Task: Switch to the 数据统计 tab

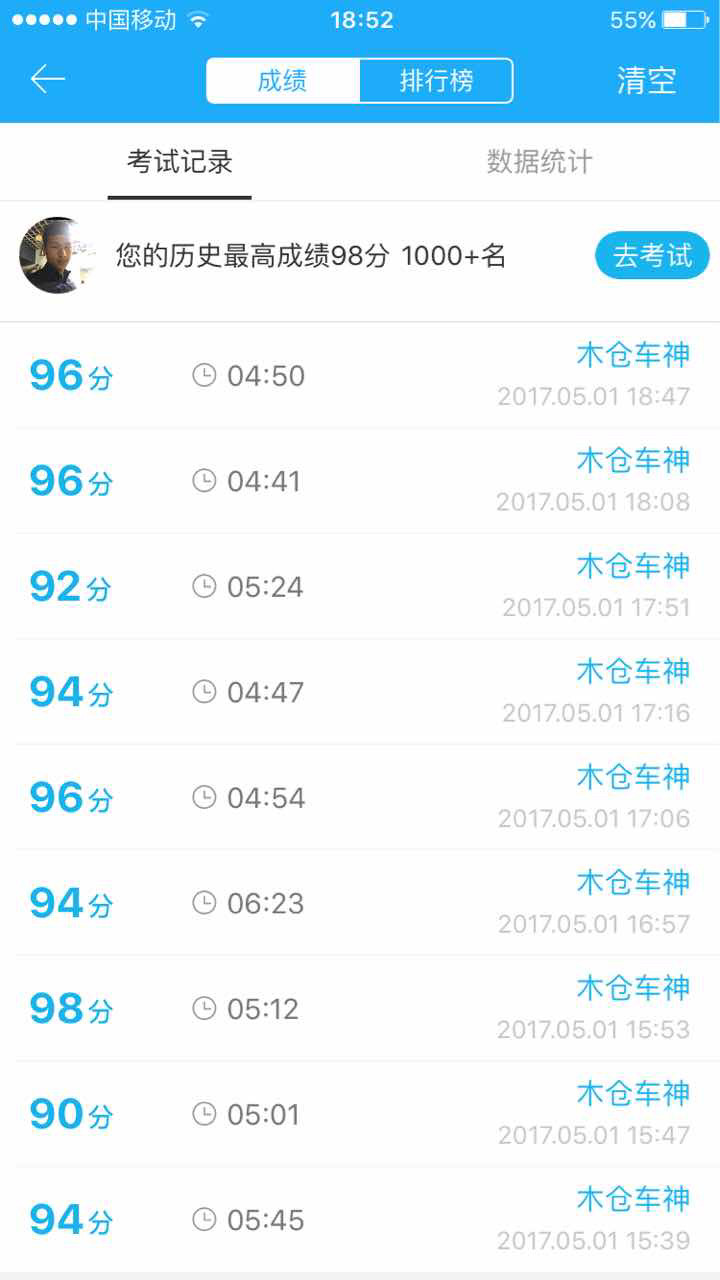Action: [539, 162]
